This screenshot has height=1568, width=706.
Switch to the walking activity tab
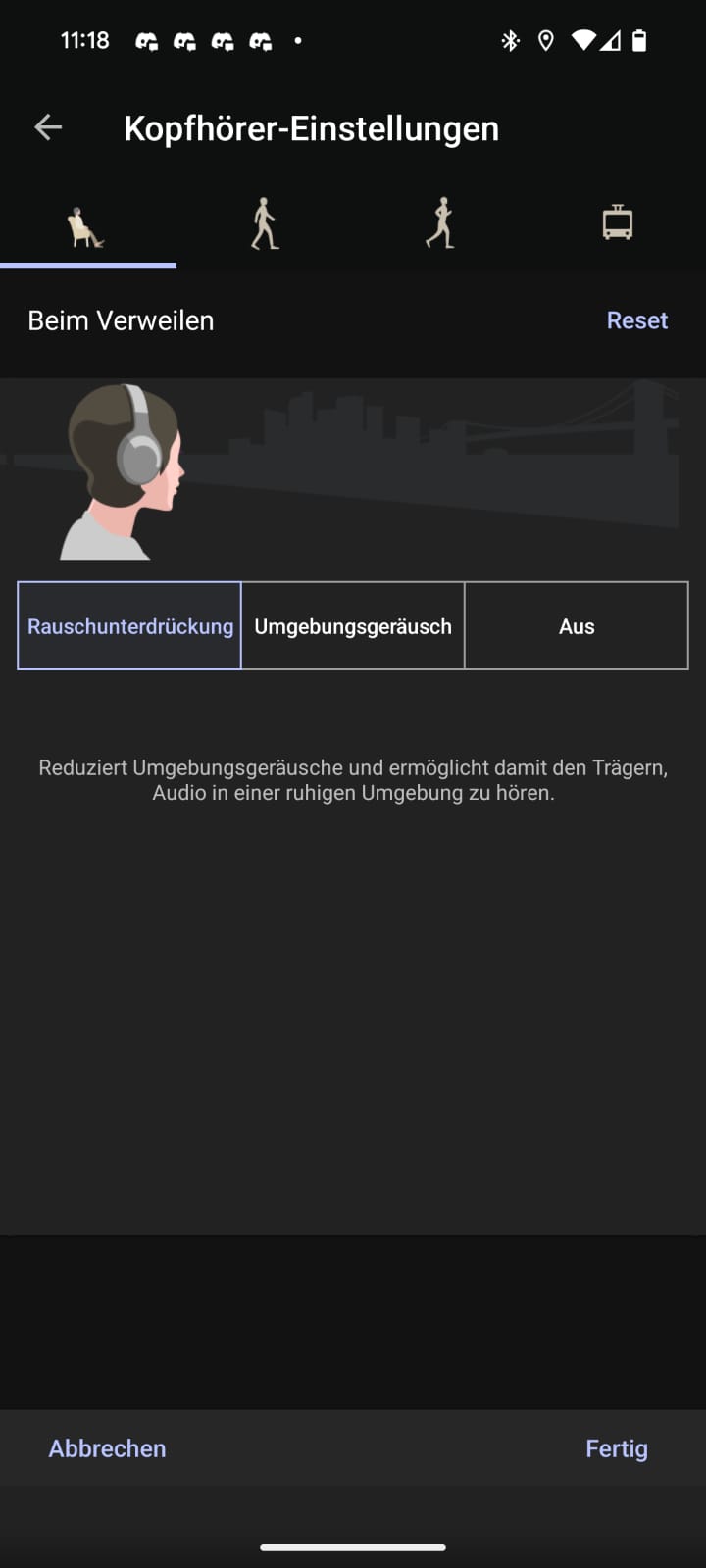point(265,224)
